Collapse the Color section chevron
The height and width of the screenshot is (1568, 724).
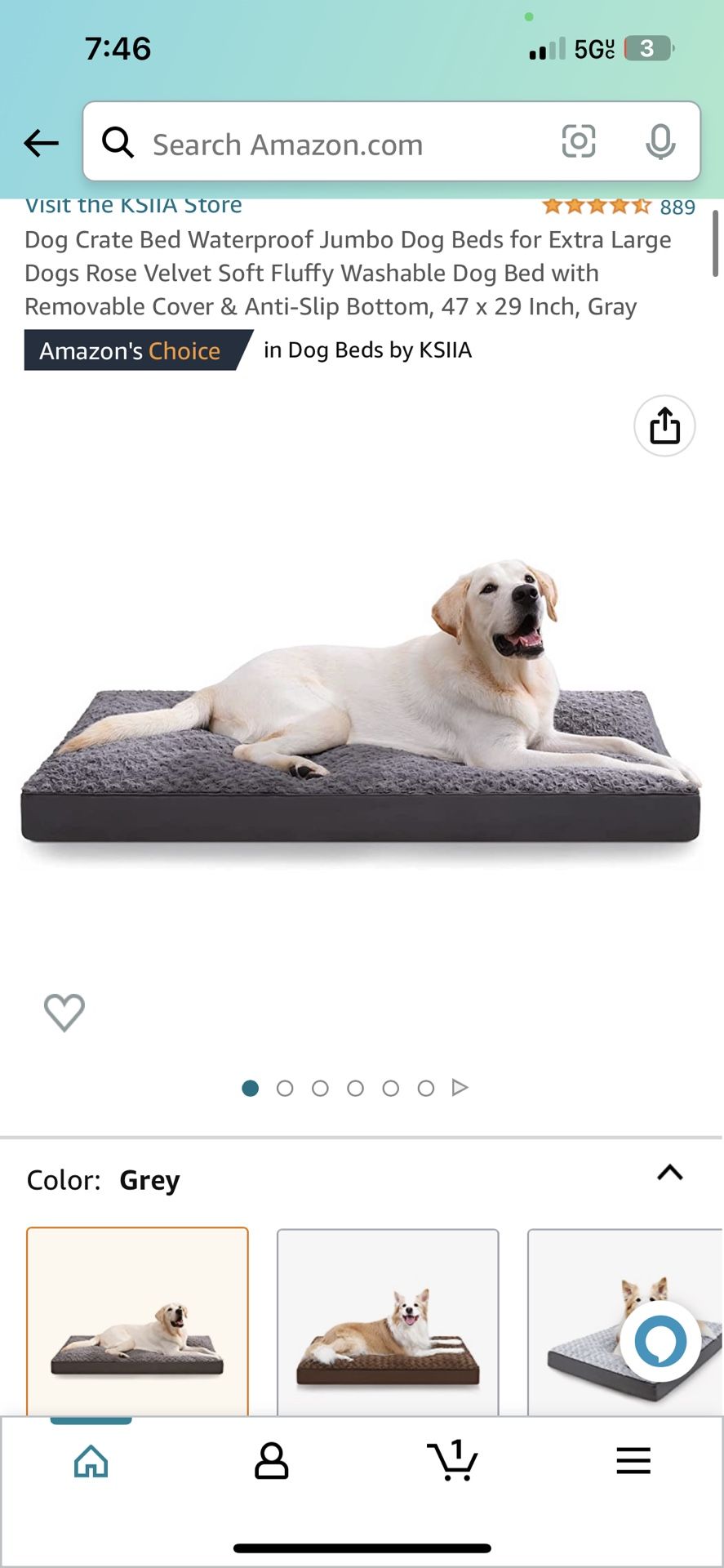[669, 1173]
